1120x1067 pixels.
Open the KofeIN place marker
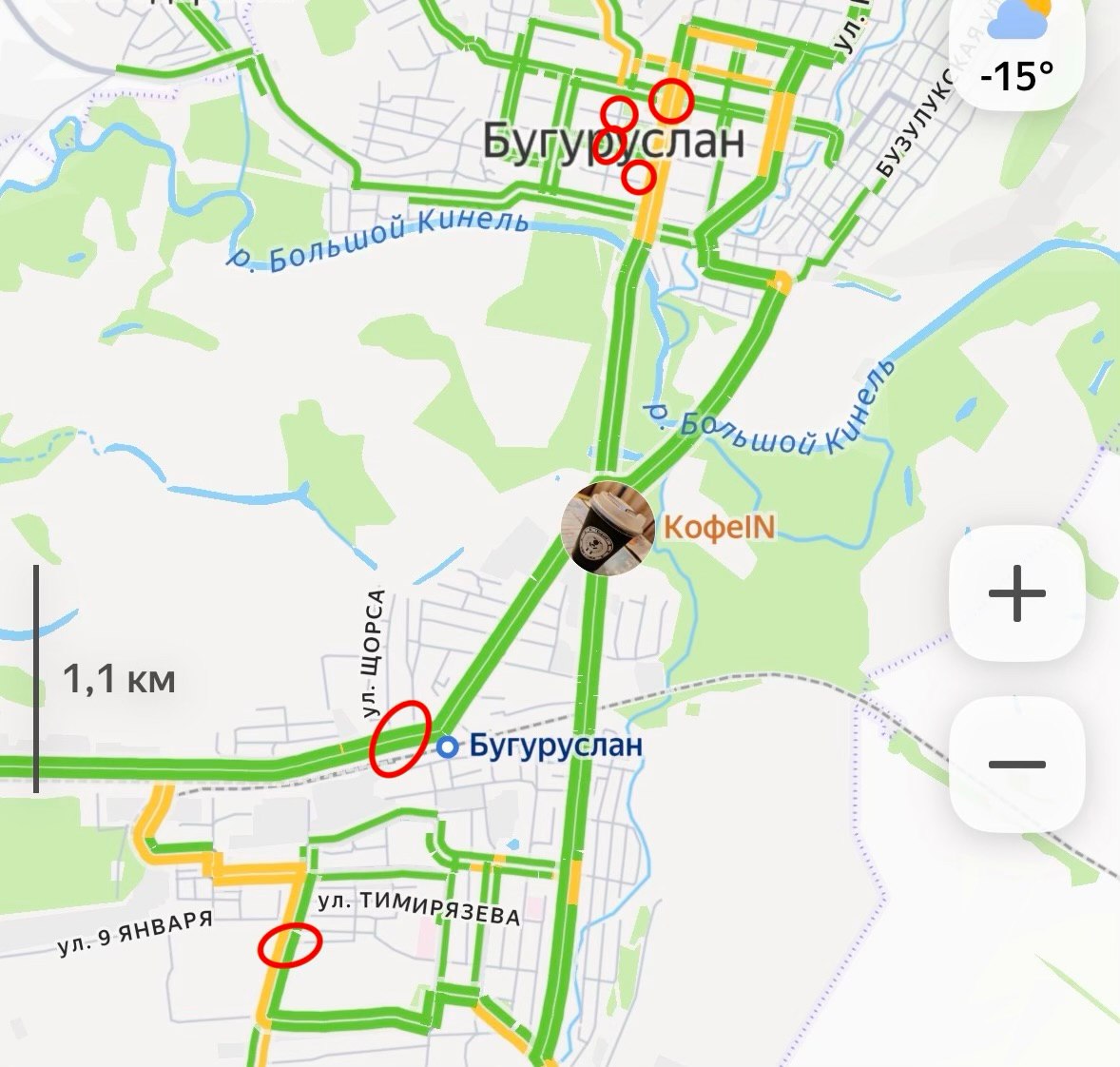click(x=608, y=529)
